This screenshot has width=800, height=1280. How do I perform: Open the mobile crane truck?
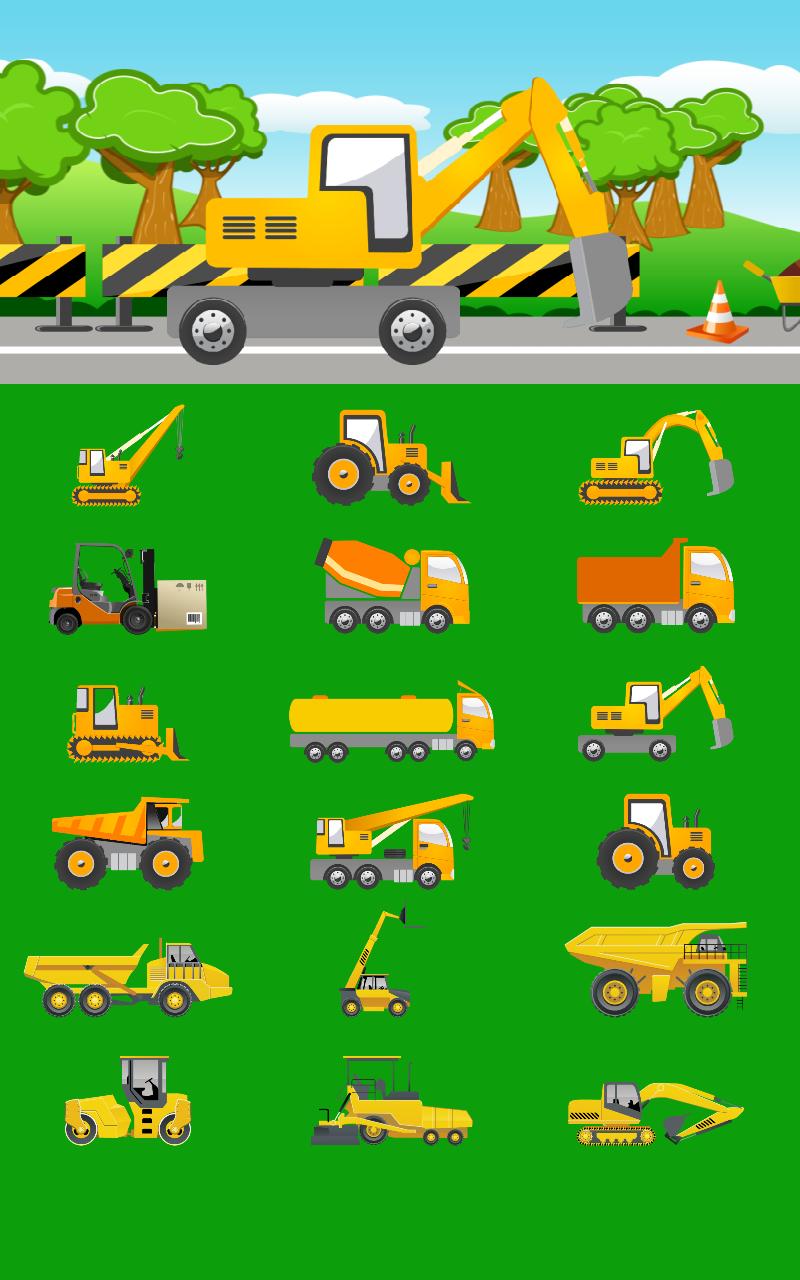[391, 843]
